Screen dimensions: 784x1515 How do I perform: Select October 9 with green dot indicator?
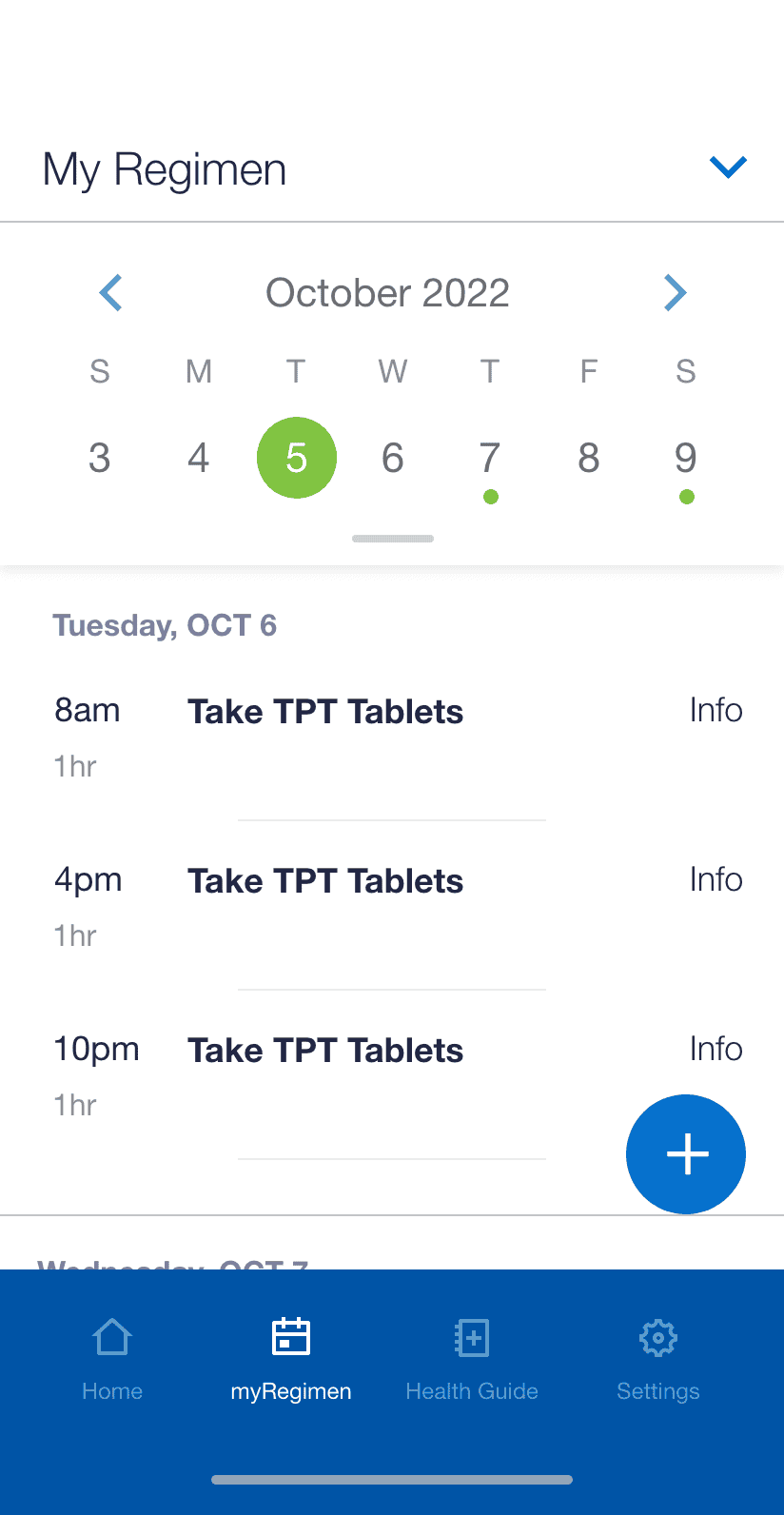[x=685, y=458]
